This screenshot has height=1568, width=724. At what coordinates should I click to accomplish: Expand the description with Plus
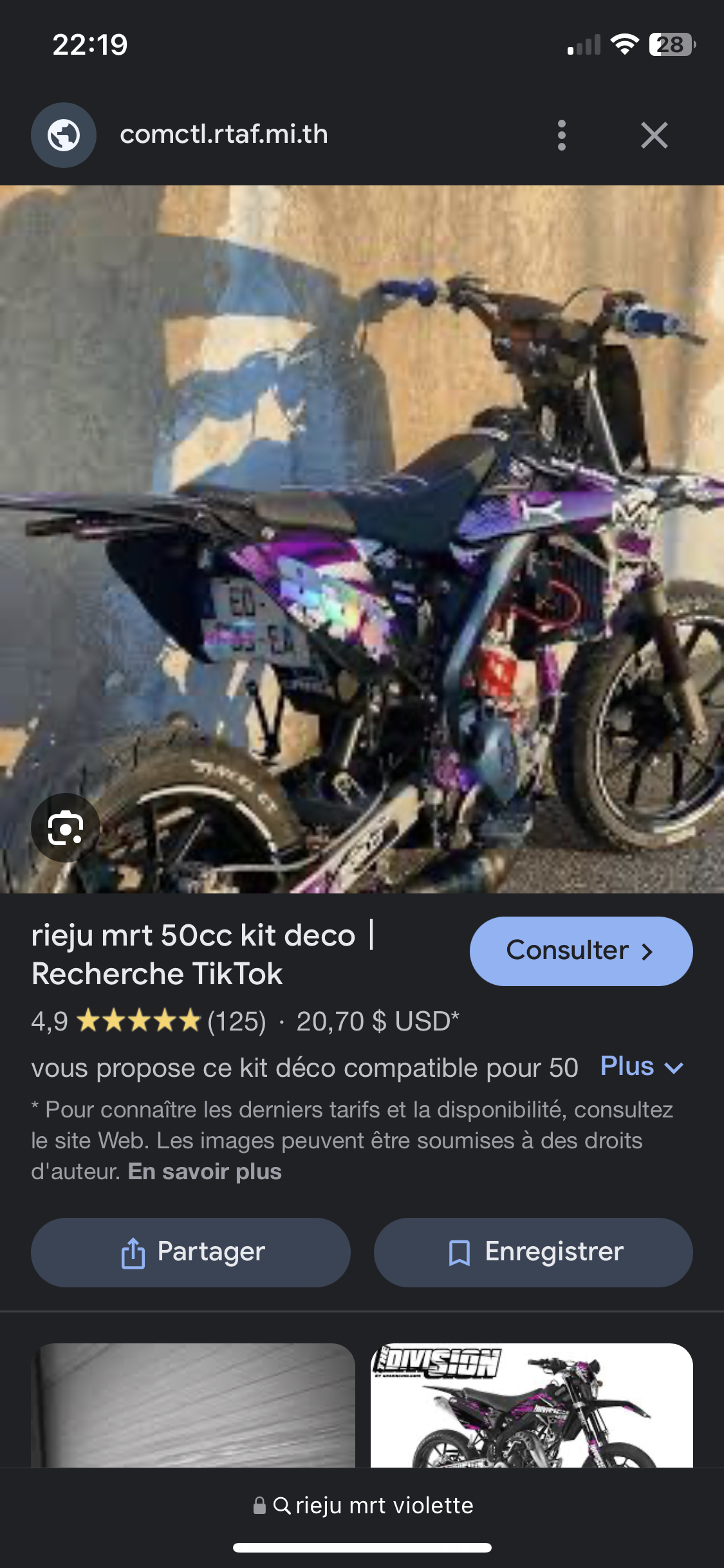click(x=640, y=1067)
